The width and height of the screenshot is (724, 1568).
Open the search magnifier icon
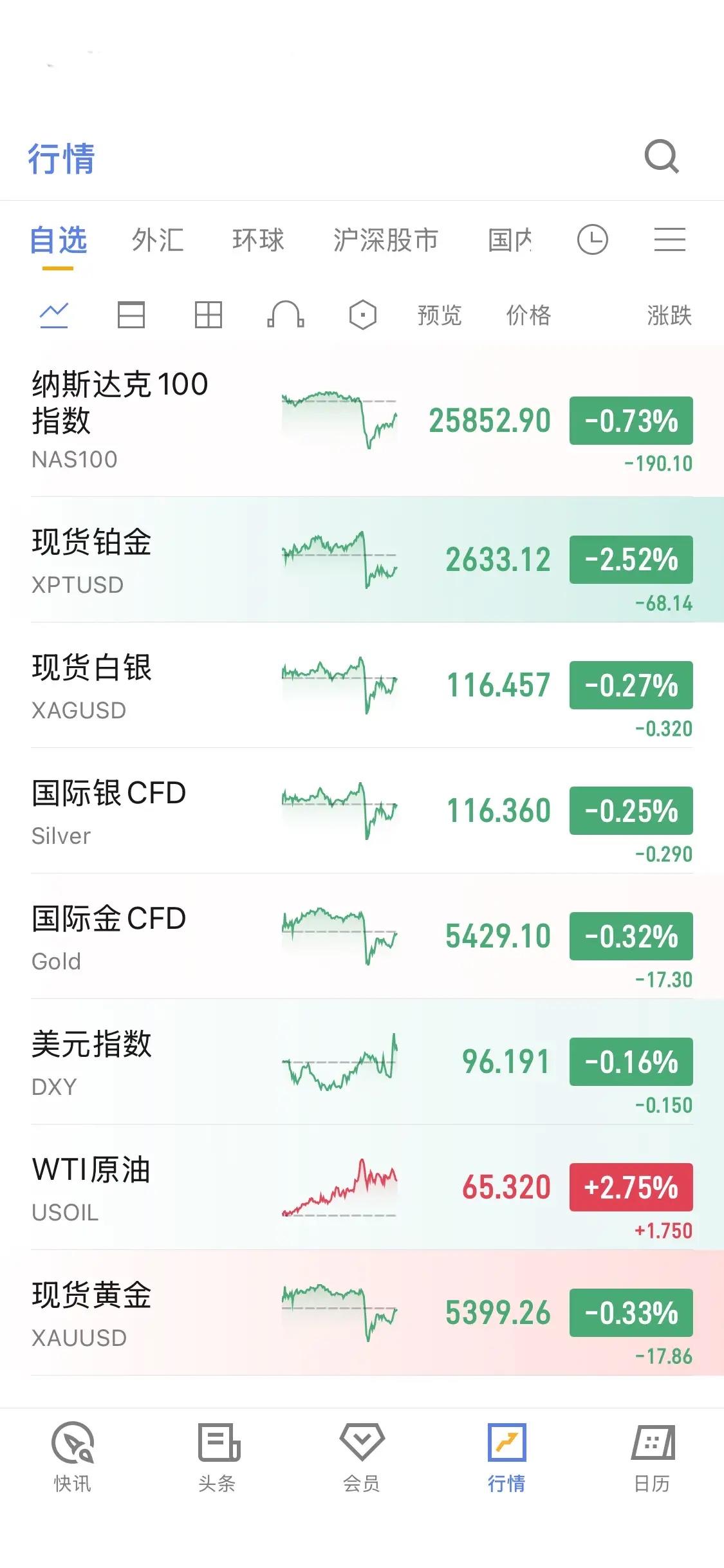click(x=662, y=156)
